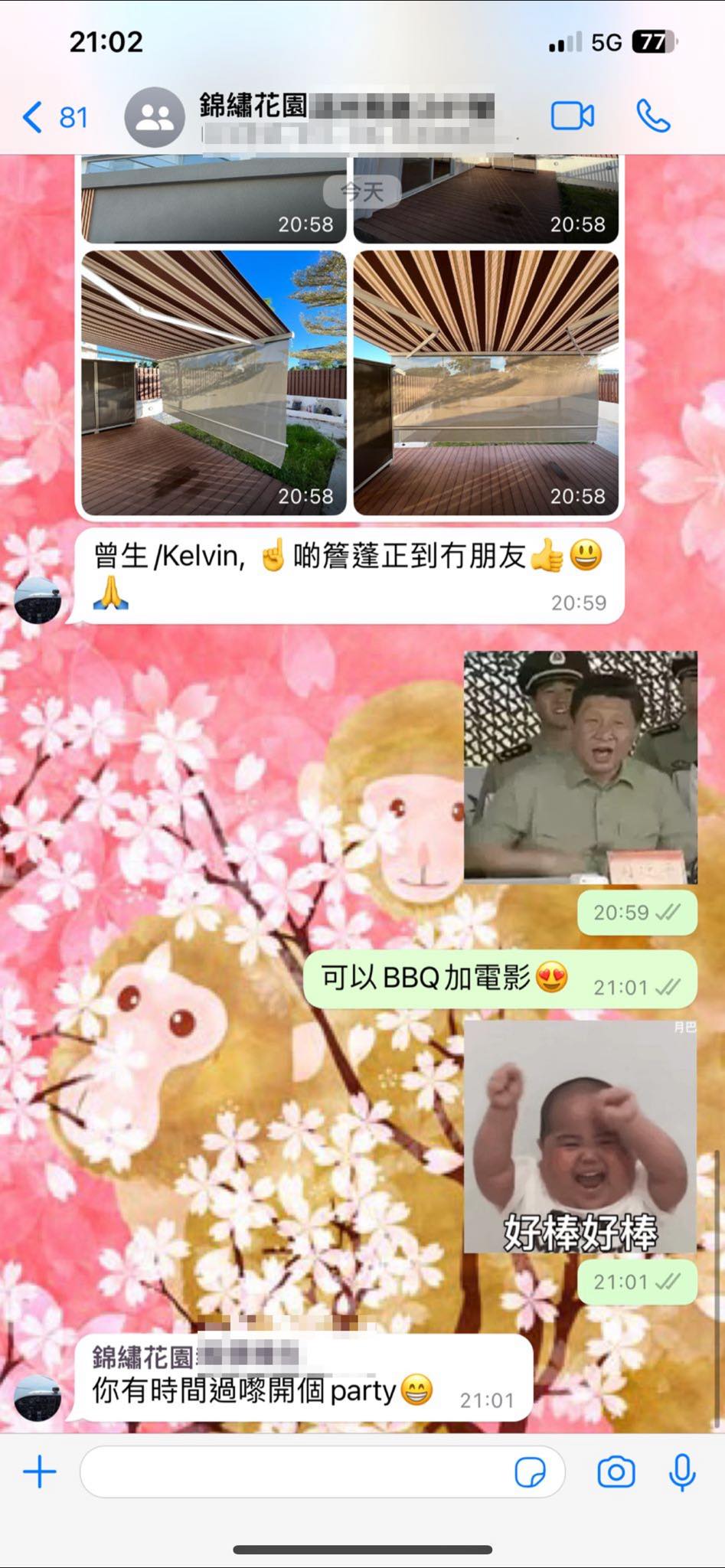Image resolution: width=725 pixels, height=1568 pixels.
Task: Open the bottom-right striped awning photo
Action: pos(485,383)
